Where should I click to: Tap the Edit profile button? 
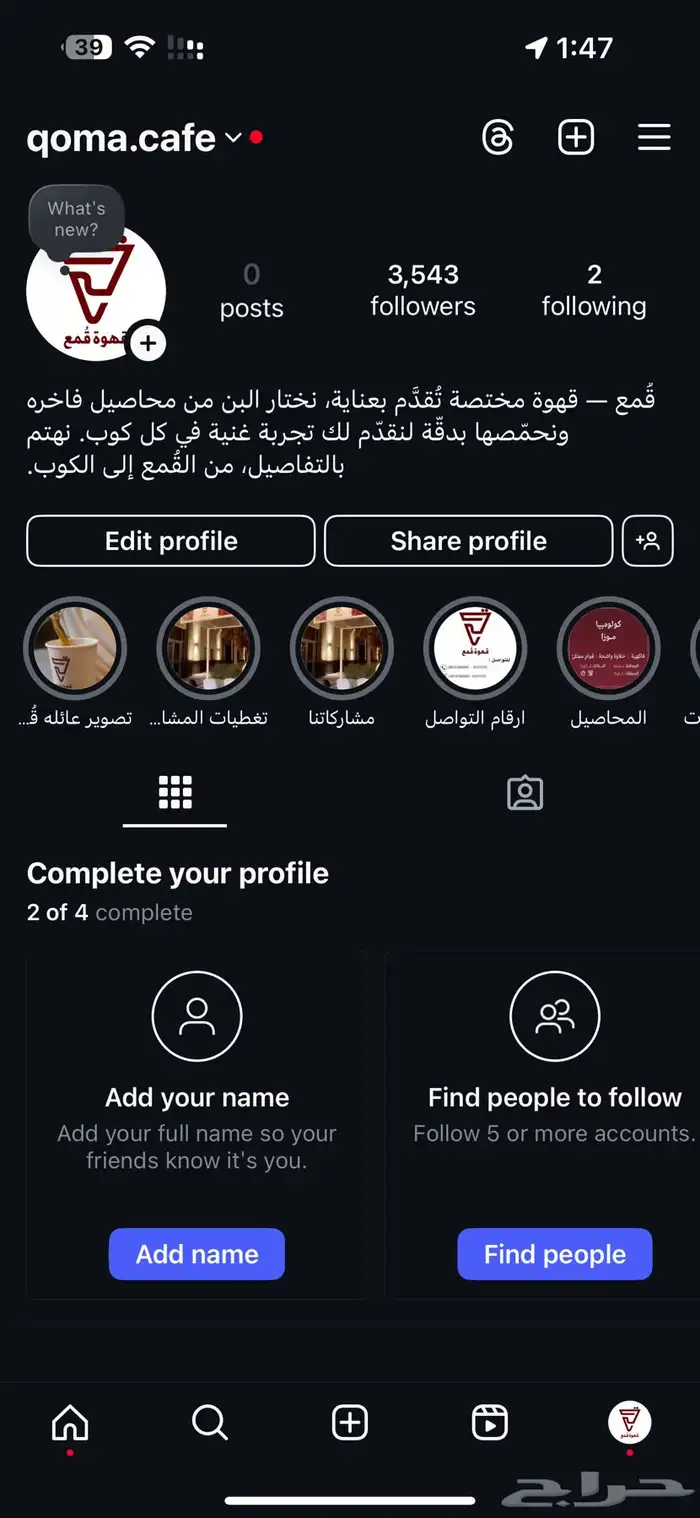pyautogui.click(x=171, y=541)
